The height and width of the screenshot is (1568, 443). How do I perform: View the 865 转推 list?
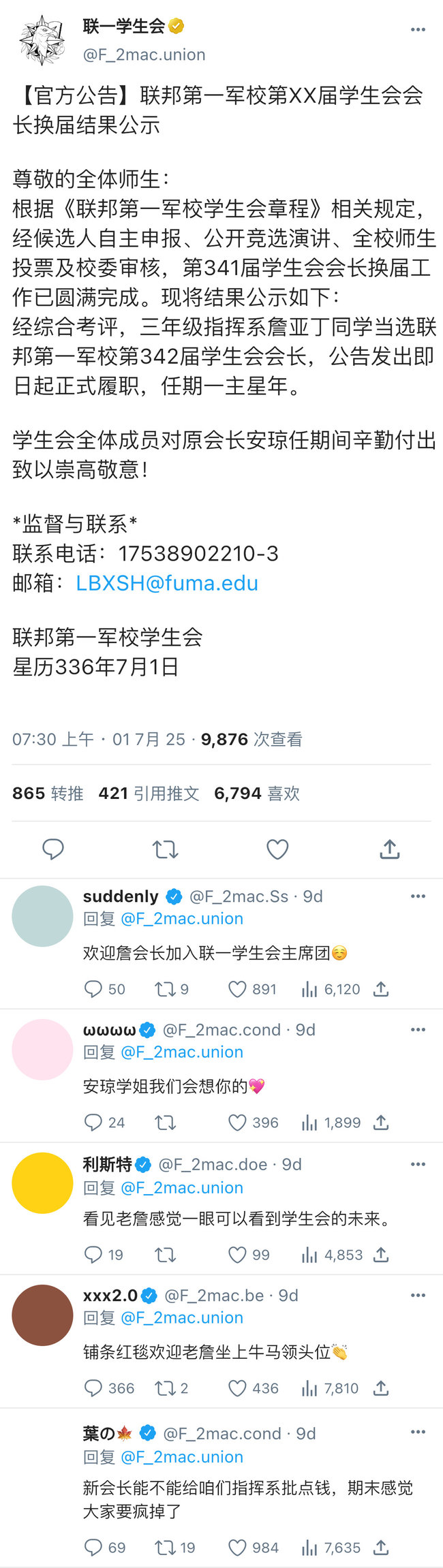coord(48,793)
